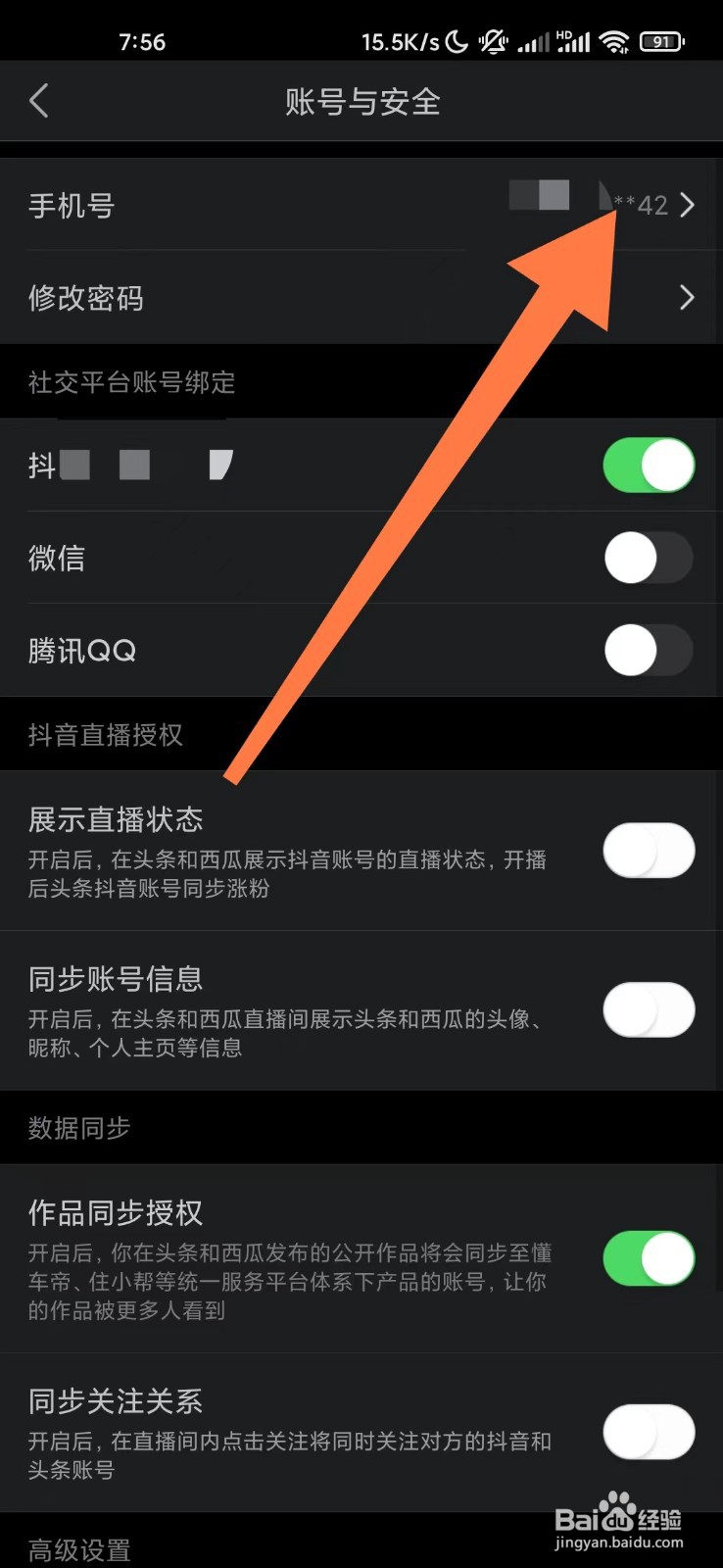Open 修改密码 via its chevron arrow
The image size is (723, 1568).
[x=687, y=297]
